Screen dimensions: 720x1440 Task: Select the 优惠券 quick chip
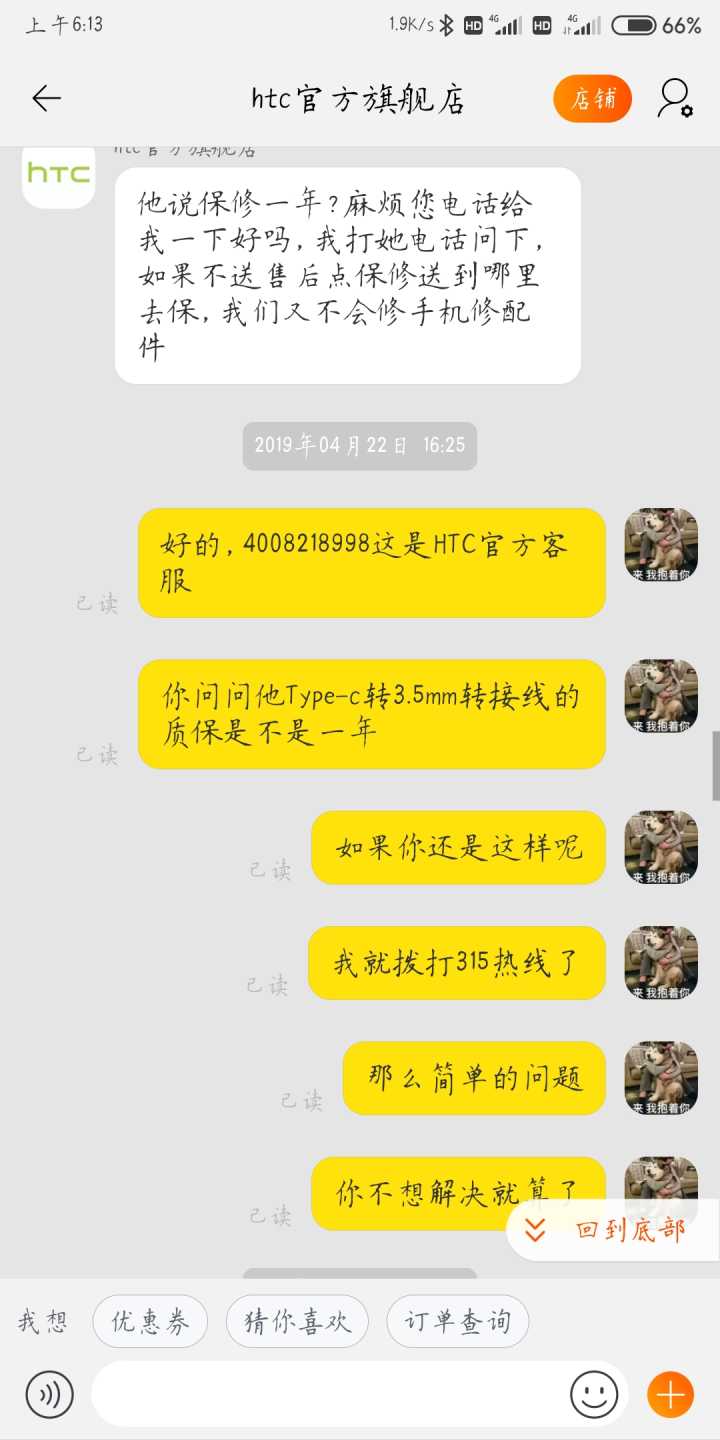coord(150,1321)
